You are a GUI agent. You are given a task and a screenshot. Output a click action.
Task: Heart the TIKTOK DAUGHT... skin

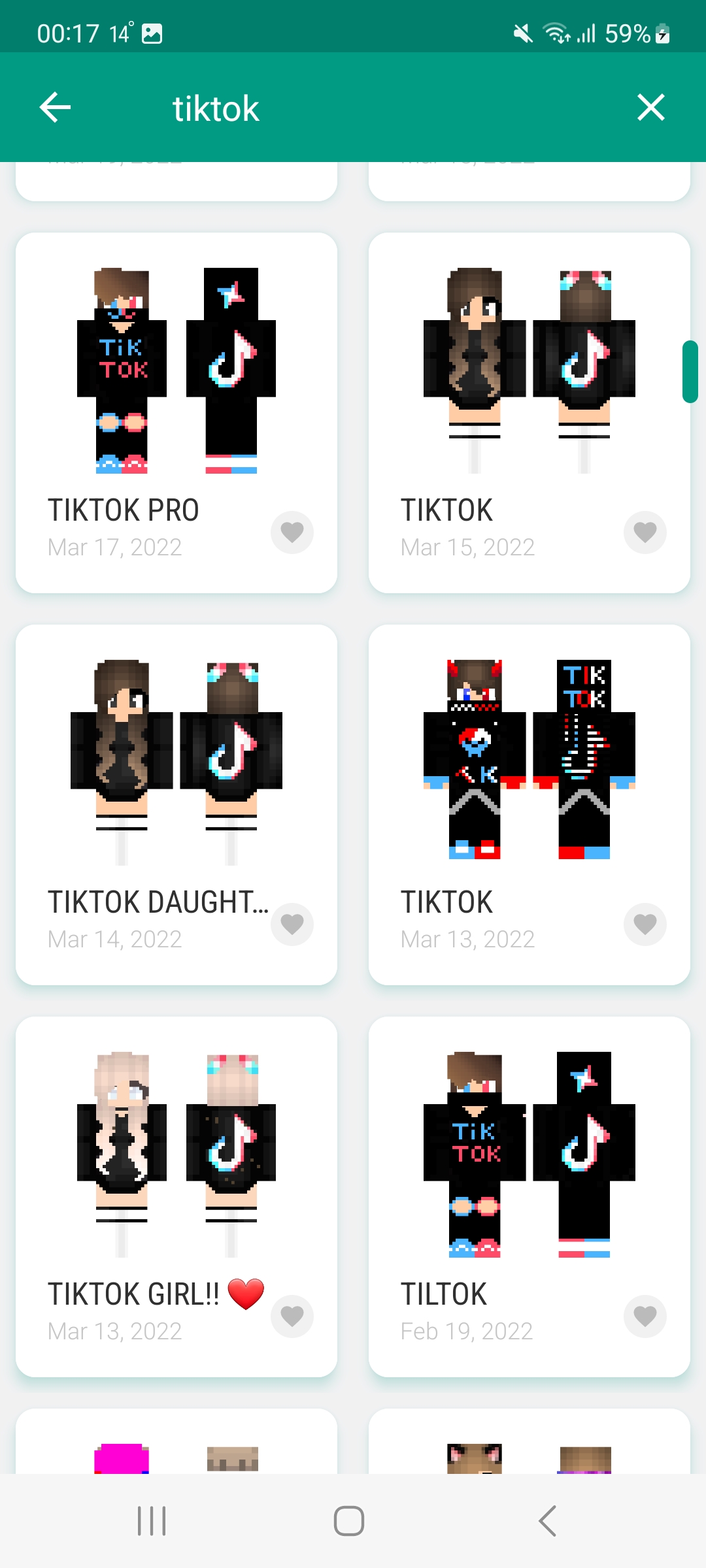pyautogui.click(x=292, y=924)
